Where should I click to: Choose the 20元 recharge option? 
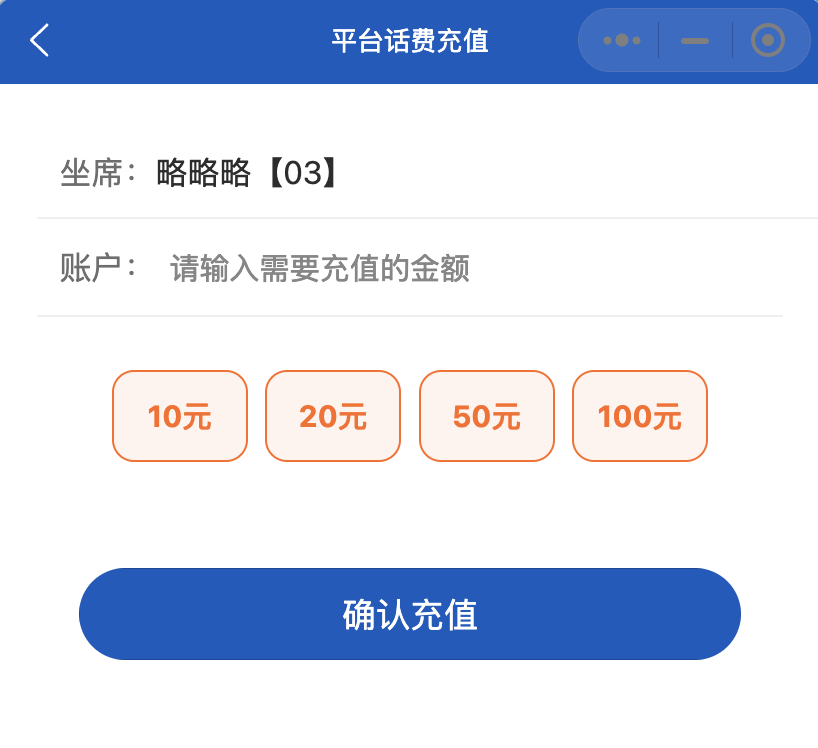[333, 416]
